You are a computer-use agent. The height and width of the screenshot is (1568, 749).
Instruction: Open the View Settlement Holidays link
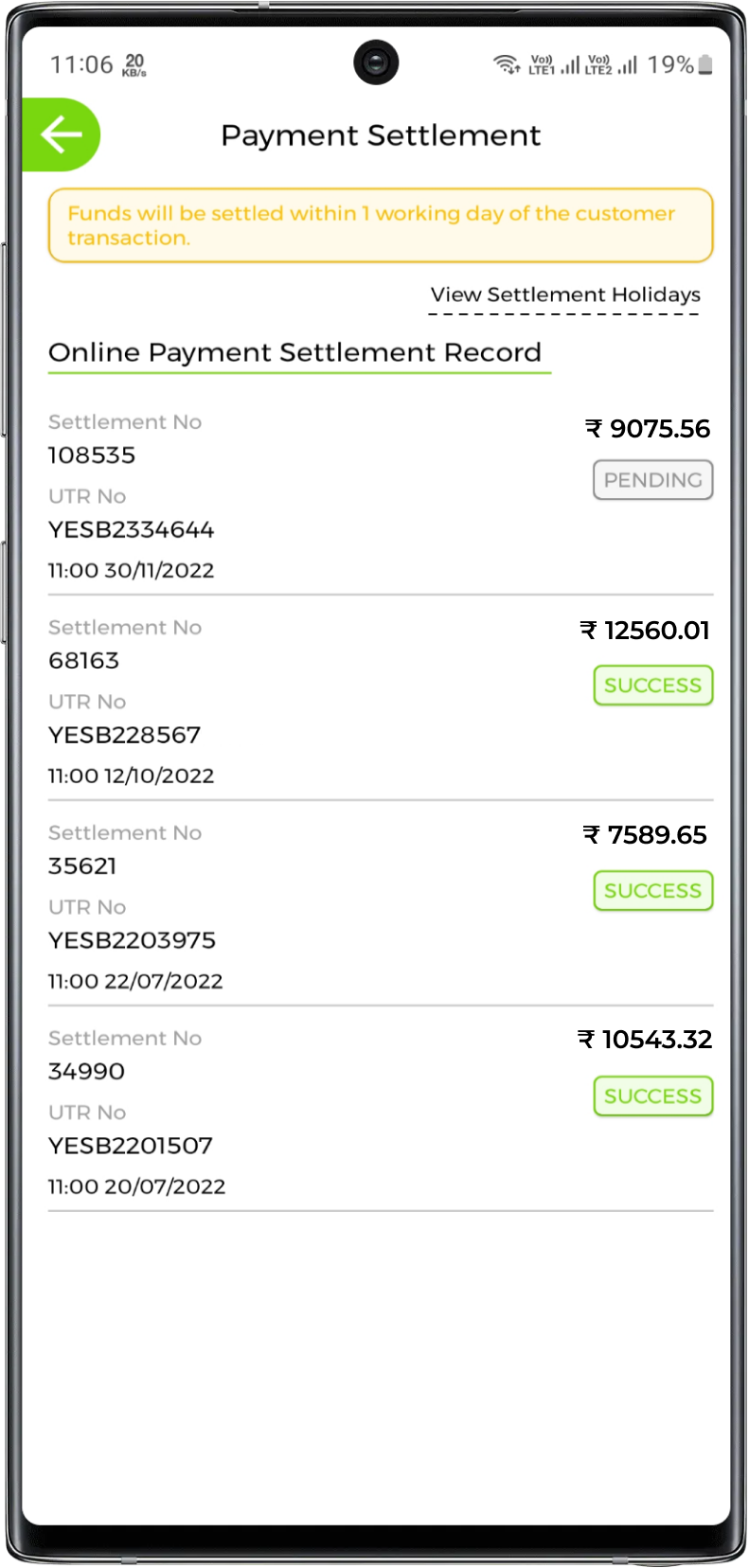click(565, 294)
